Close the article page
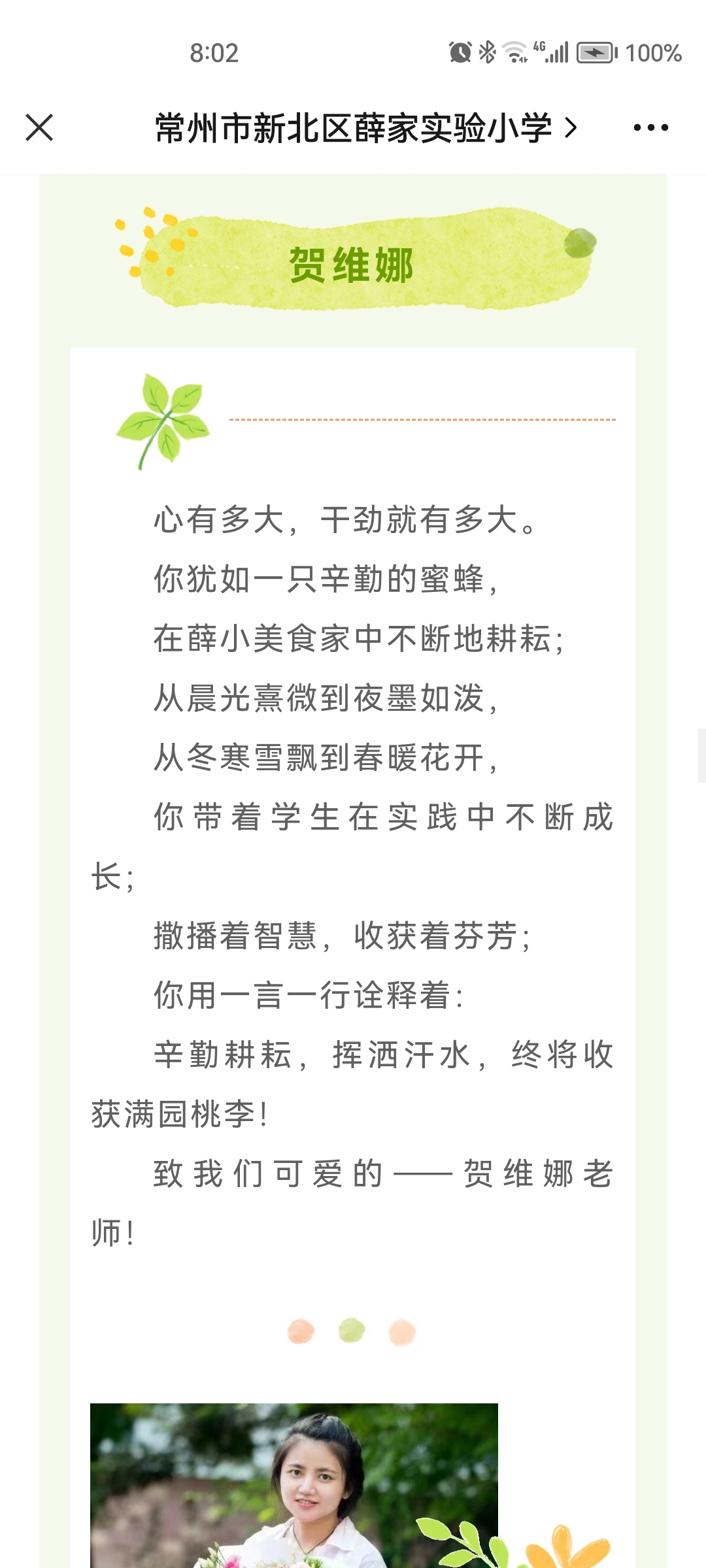The image size is (706, 1568). tap(39, 127)
